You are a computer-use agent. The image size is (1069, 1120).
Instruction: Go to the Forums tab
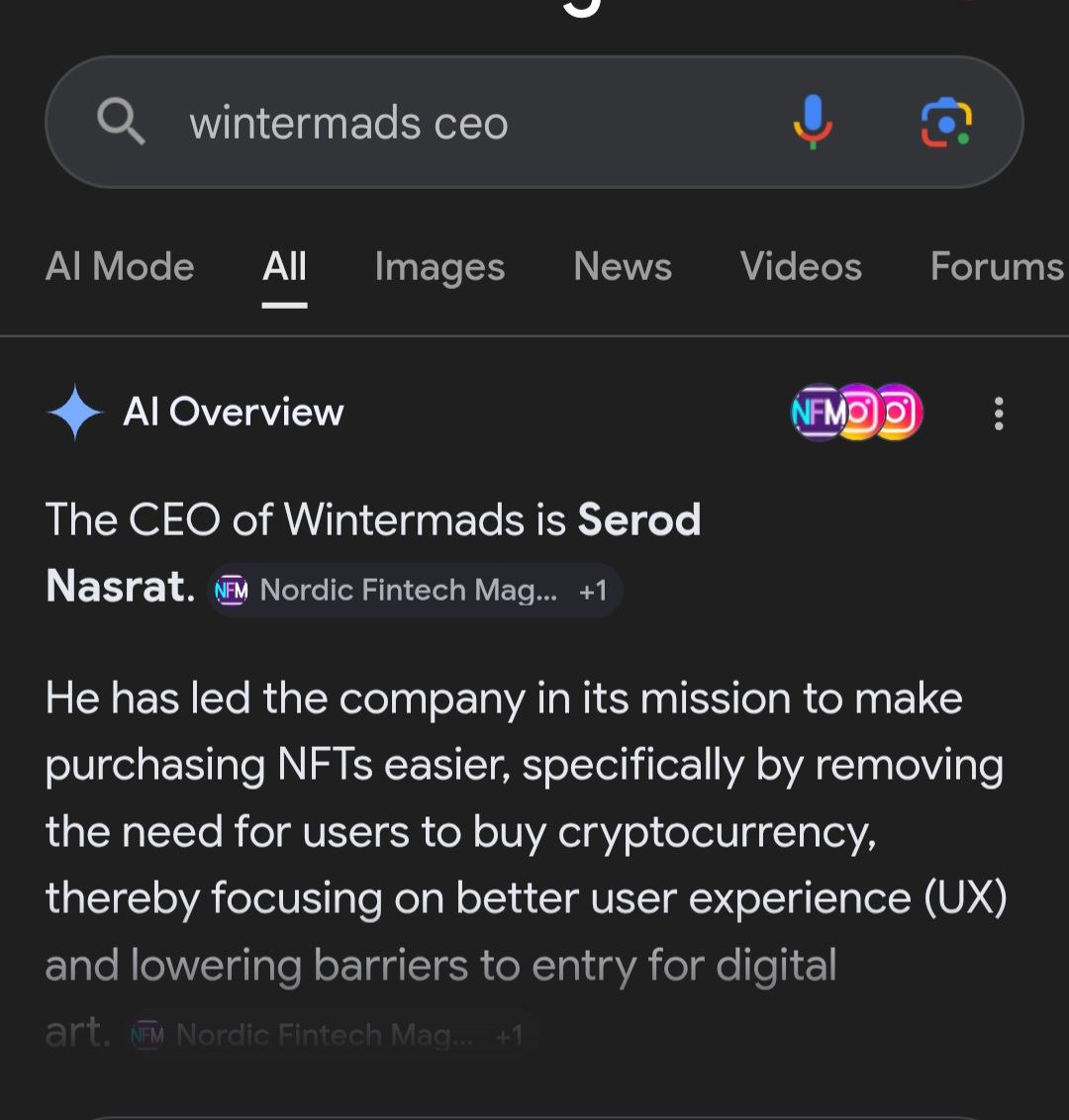coord(996,266)
